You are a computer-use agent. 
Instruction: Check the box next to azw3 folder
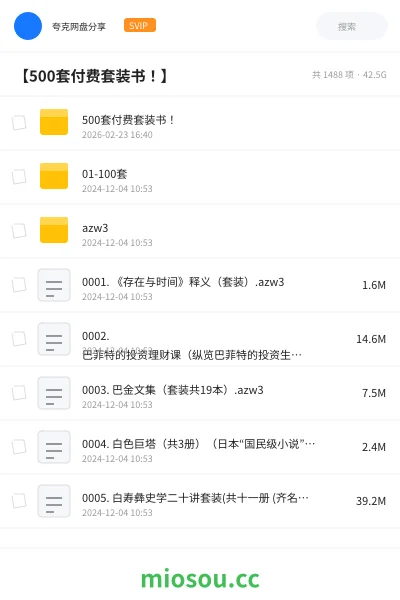(x=19, y=231)
